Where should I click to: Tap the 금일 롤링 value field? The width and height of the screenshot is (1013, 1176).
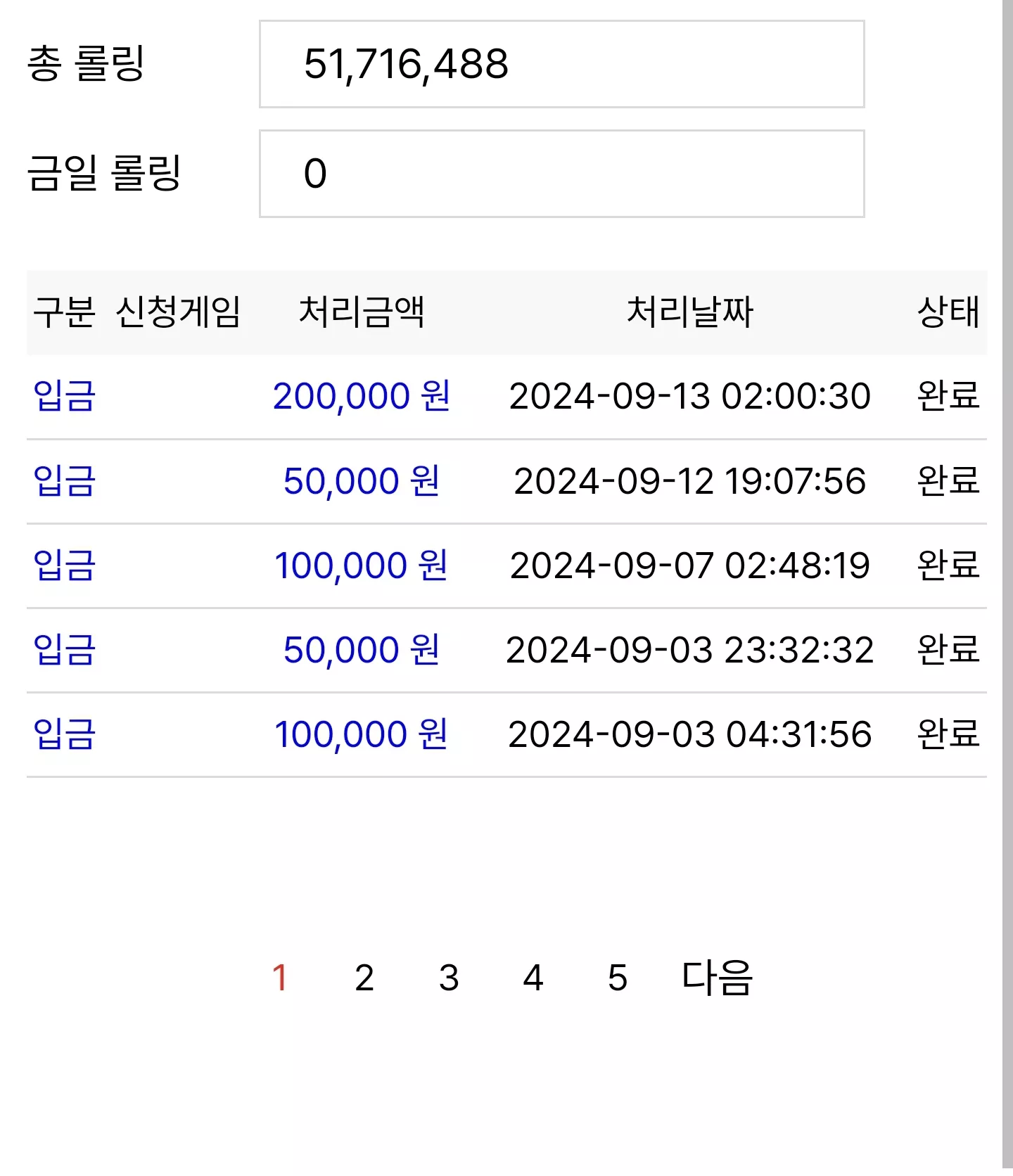[x=561, y=174]
